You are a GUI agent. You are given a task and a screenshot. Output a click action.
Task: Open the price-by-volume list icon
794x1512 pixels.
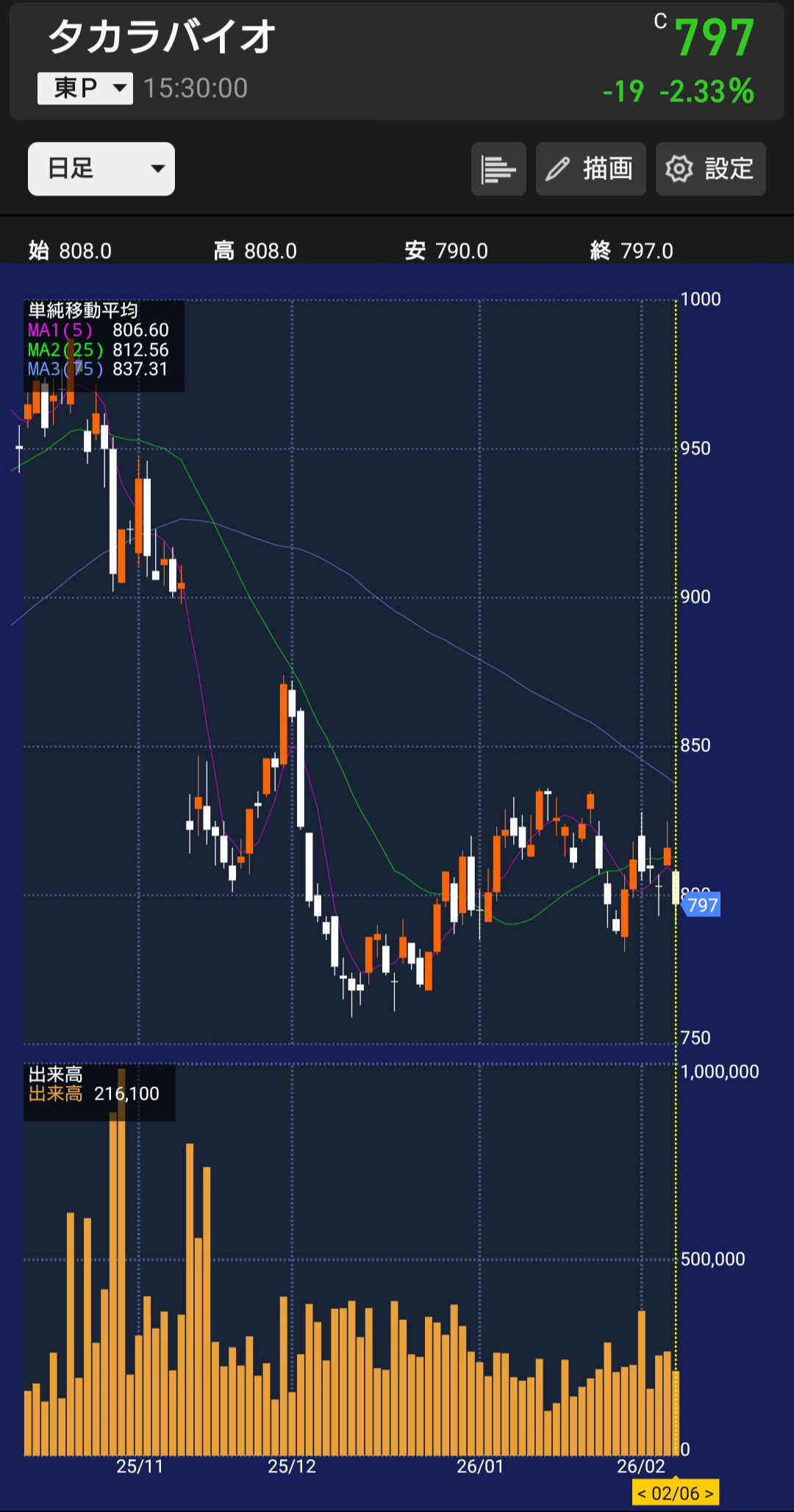click(x=498, y=169)
